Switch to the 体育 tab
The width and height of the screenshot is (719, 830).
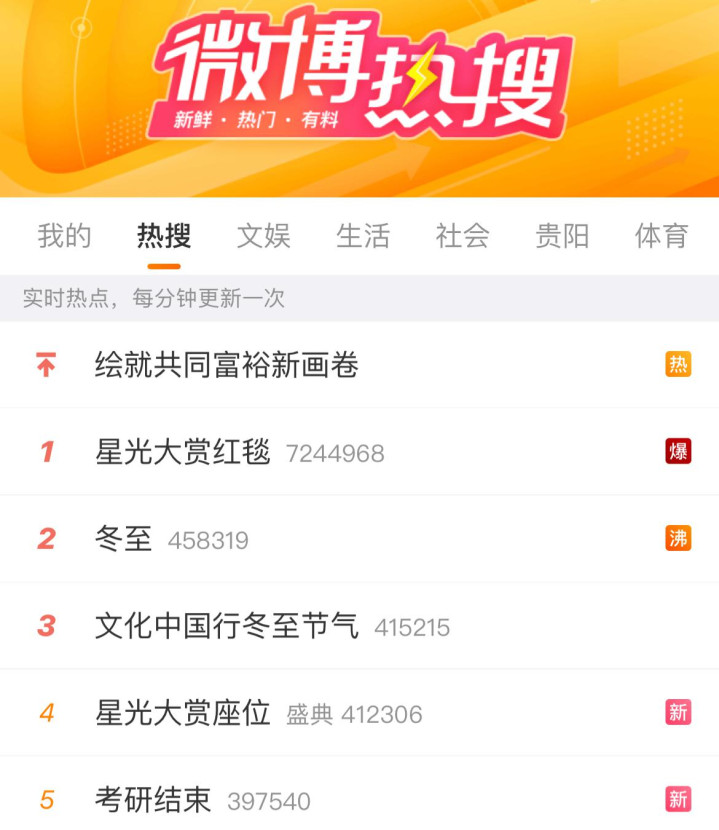[661, 236]
